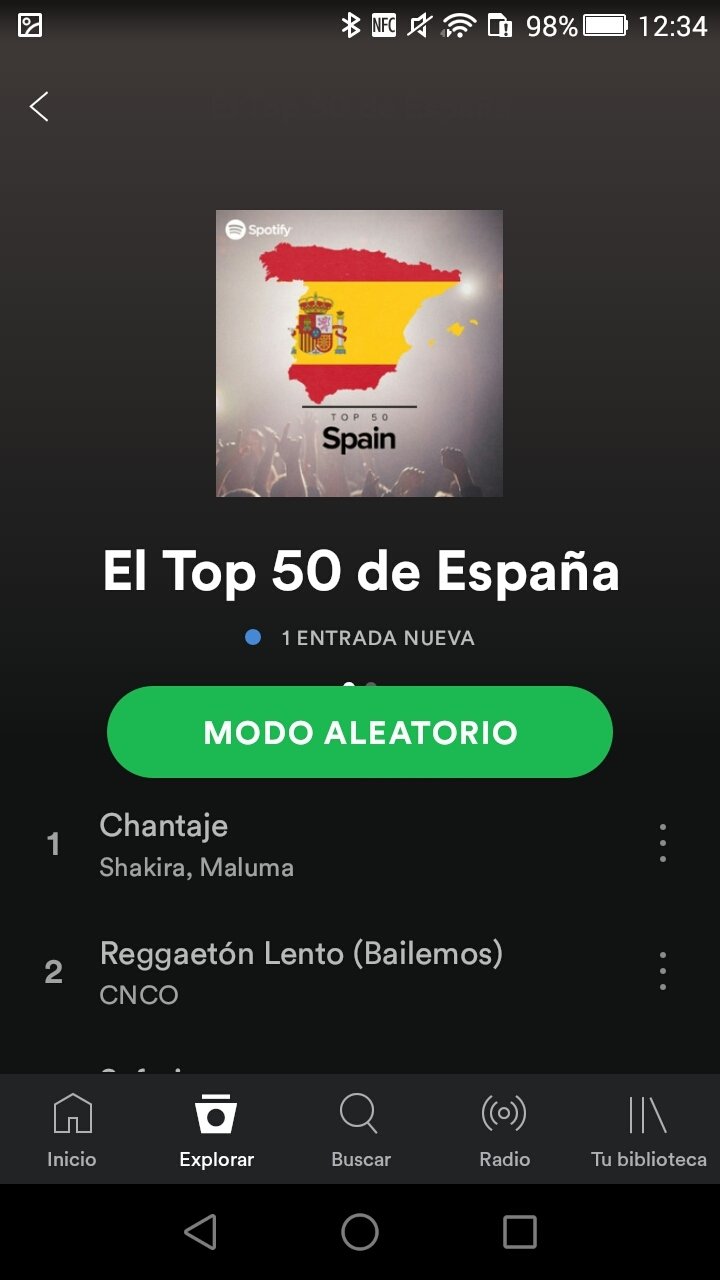Open the Explorar tab
The height and width of the screenshot is (1280, 720).
pyautogui.click(x=216, y=1130)
